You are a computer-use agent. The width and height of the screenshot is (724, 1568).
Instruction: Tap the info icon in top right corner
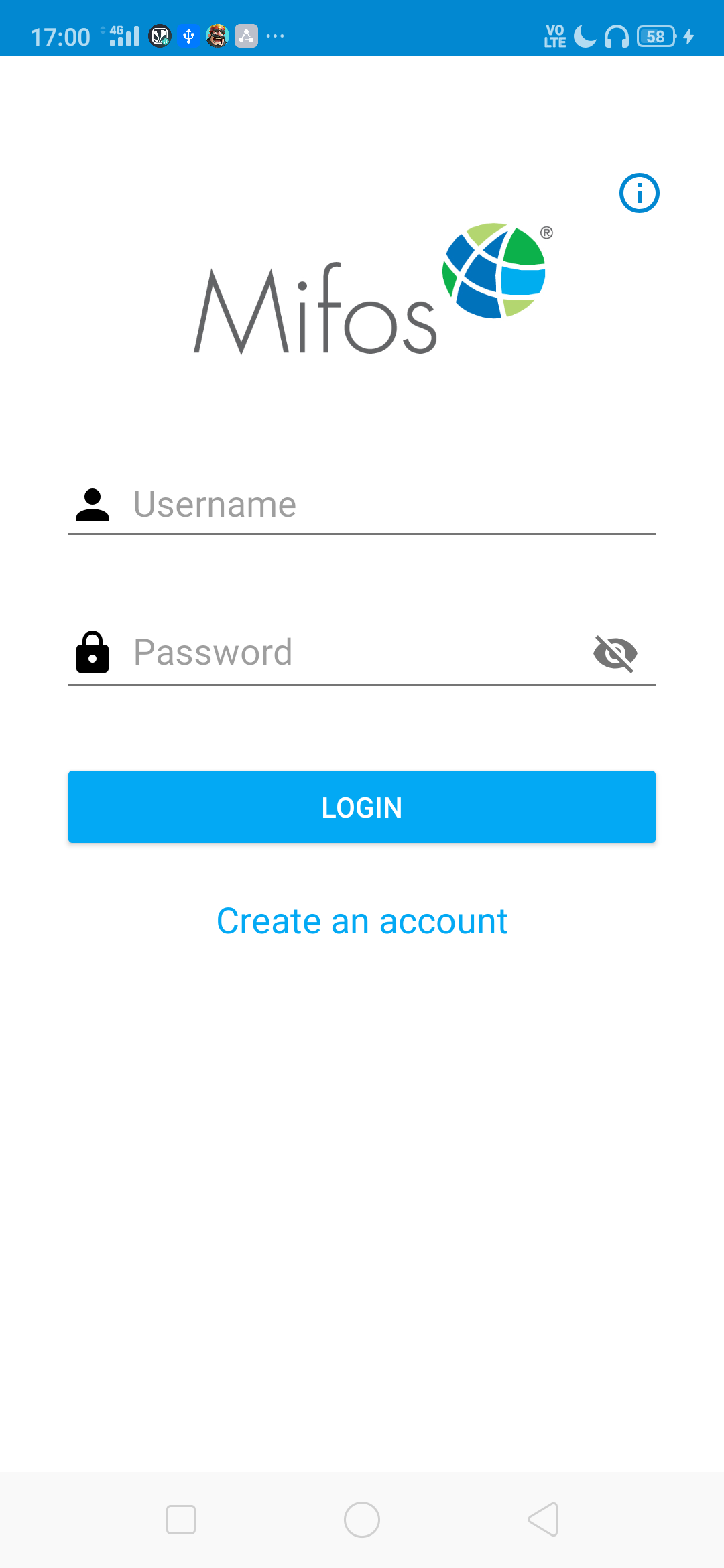pos(640,193)
